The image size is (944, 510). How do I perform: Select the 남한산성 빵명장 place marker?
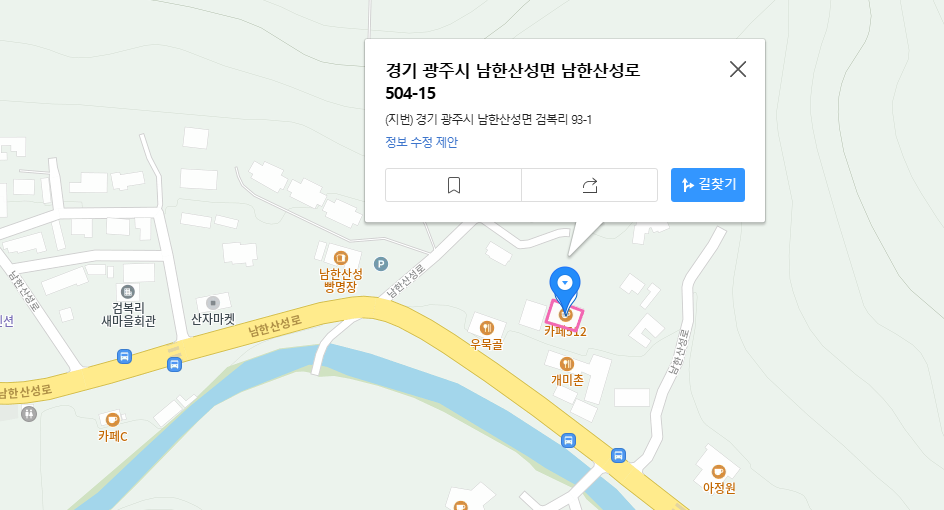(x=340, y=258)
